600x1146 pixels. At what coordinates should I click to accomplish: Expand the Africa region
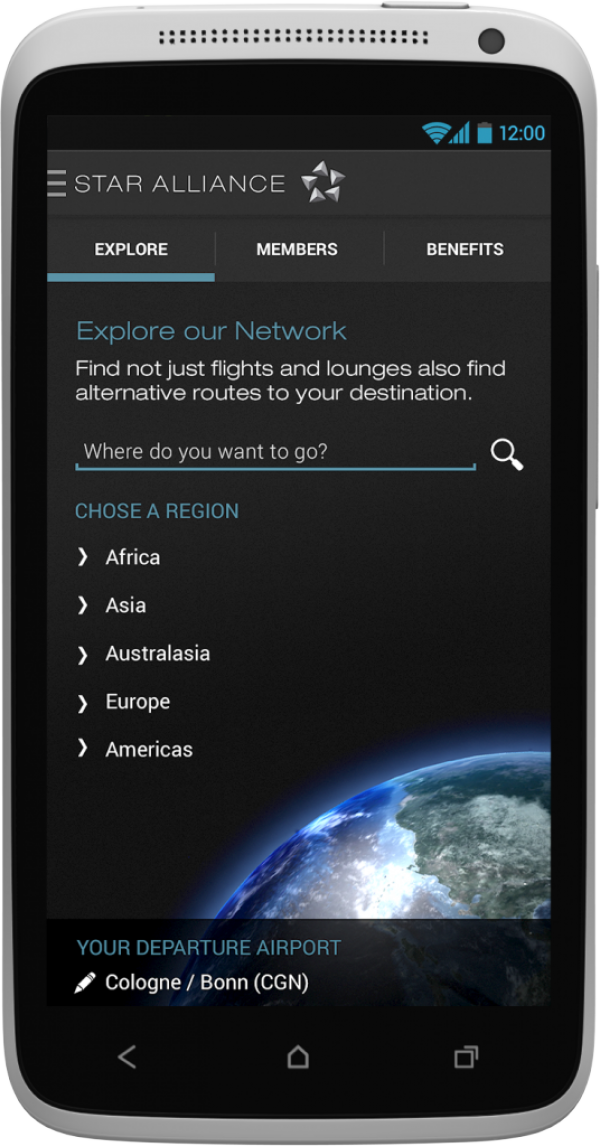click(132, 557)
